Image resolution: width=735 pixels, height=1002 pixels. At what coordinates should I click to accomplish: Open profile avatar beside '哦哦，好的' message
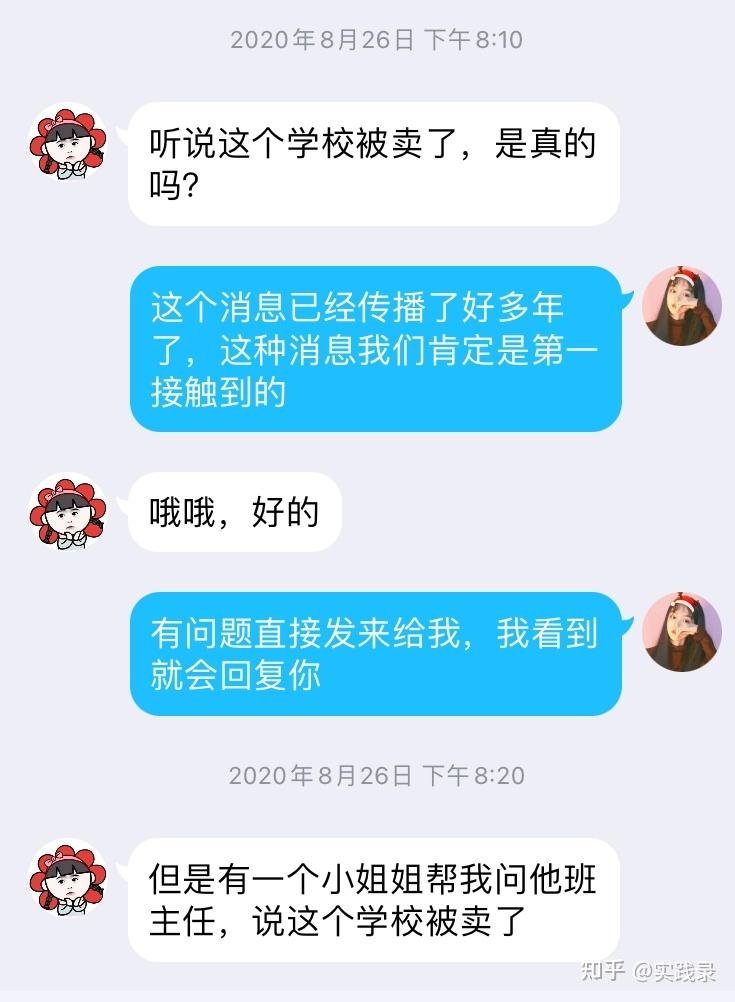tap(69, 512)
